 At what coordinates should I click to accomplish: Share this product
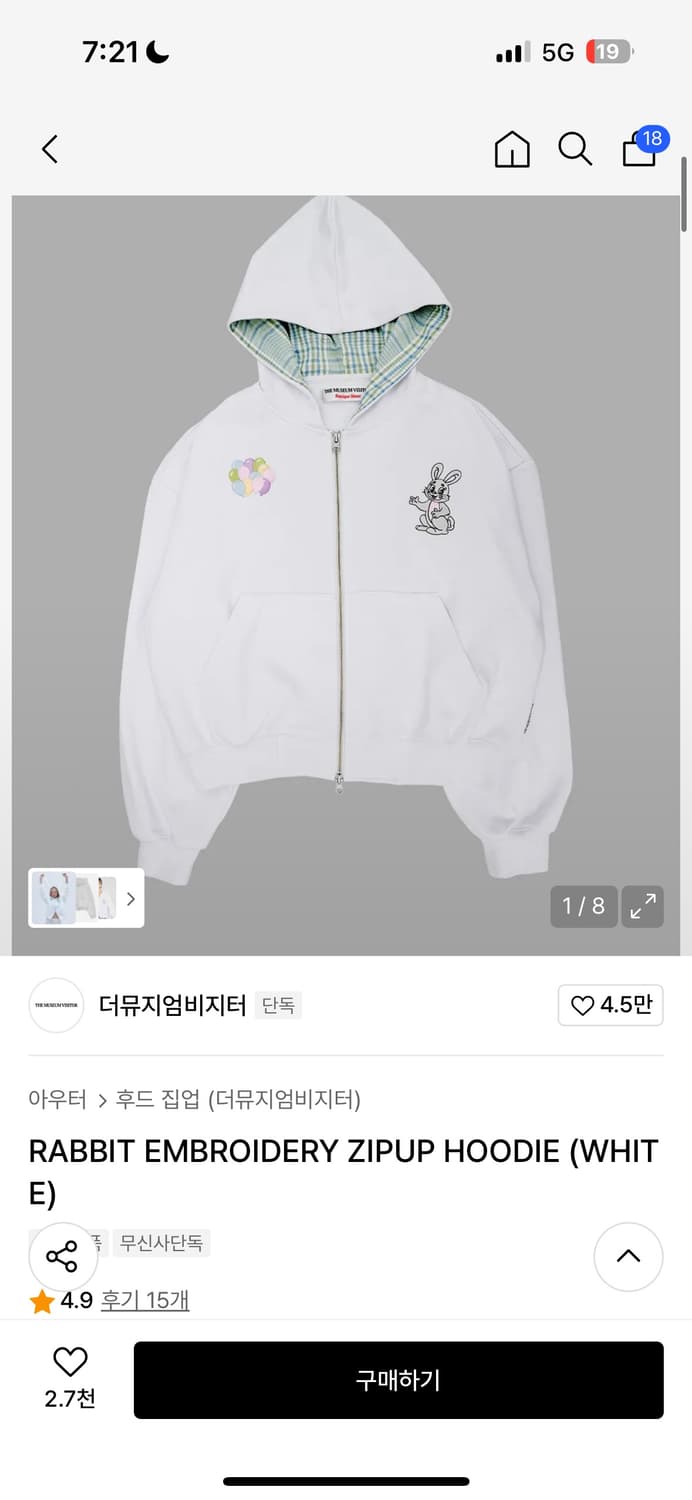point(62,1256)
